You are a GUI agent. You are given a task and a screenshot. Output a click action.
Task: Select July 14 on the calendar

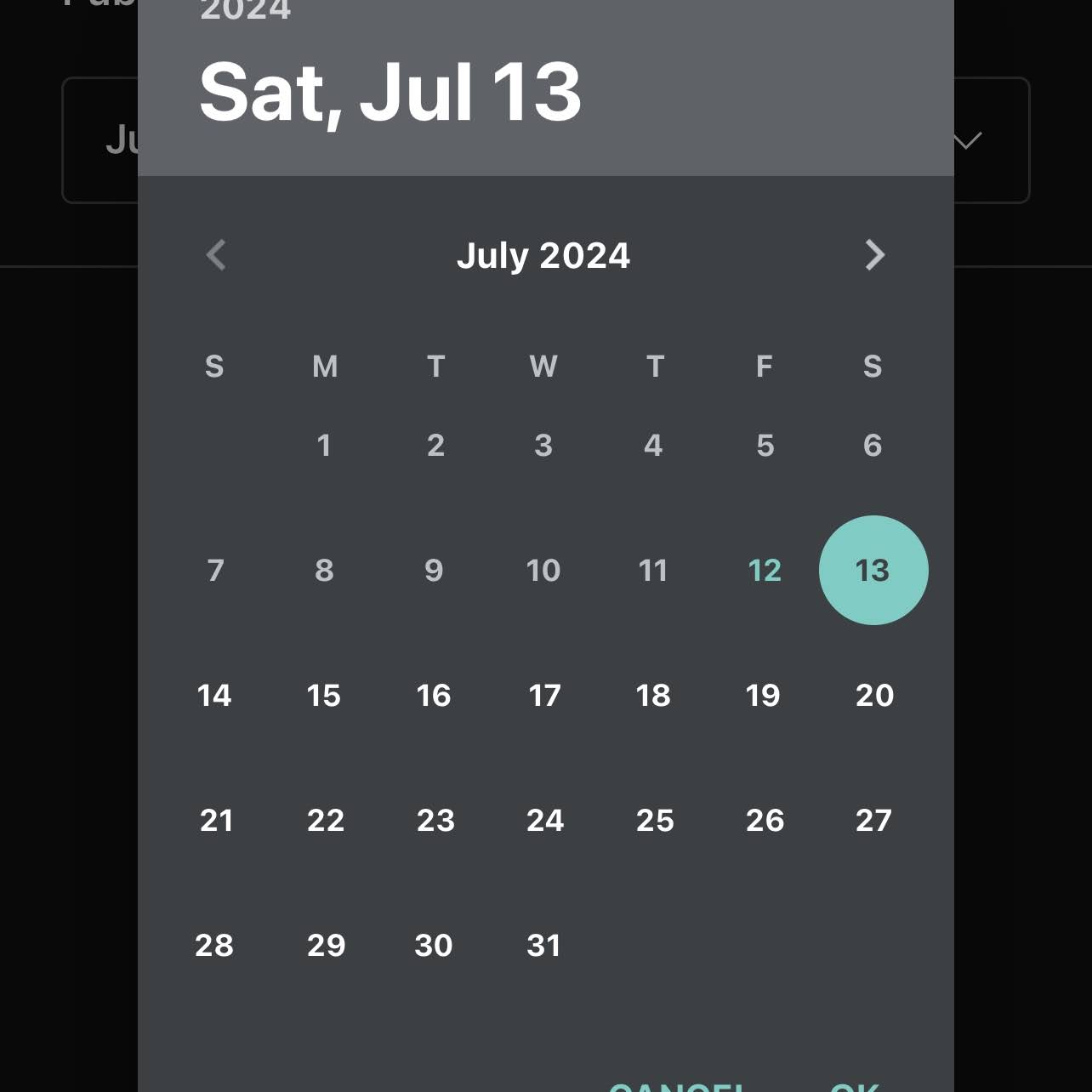214,696
